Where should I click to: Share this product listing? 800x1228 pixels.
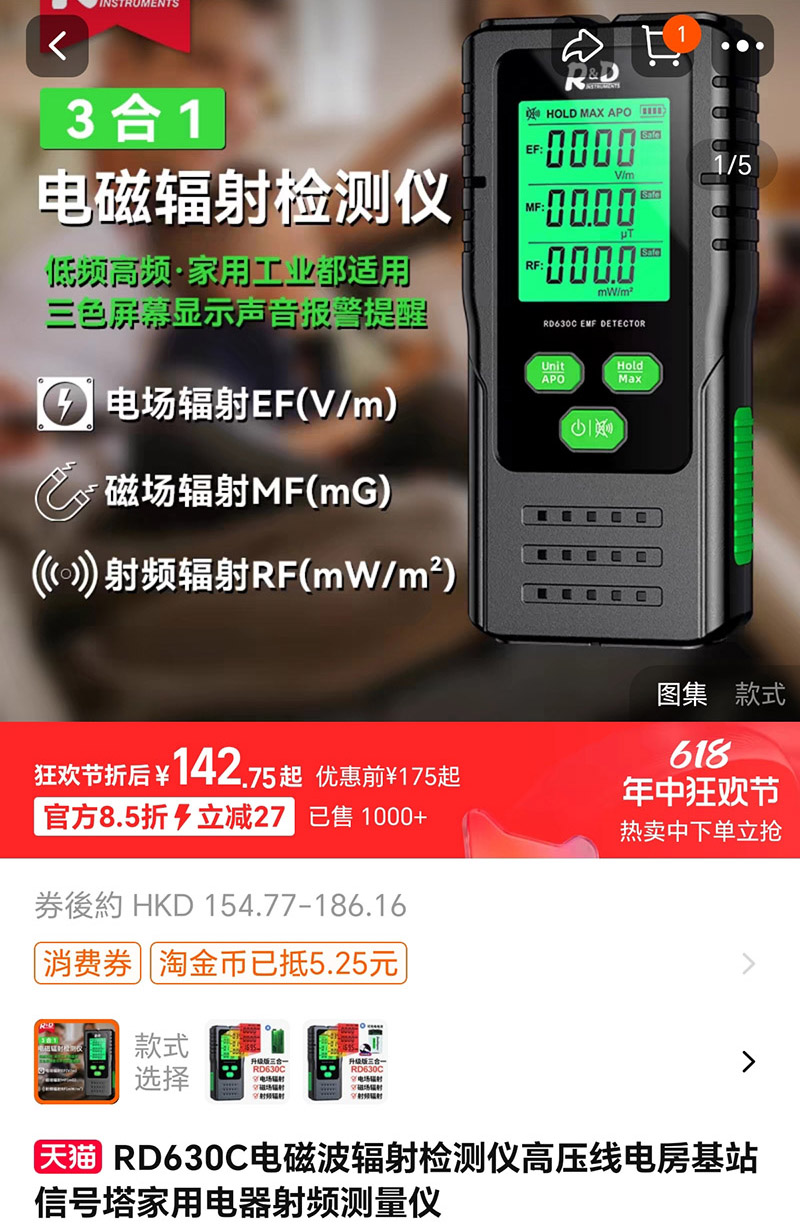(x=581, y=46)
